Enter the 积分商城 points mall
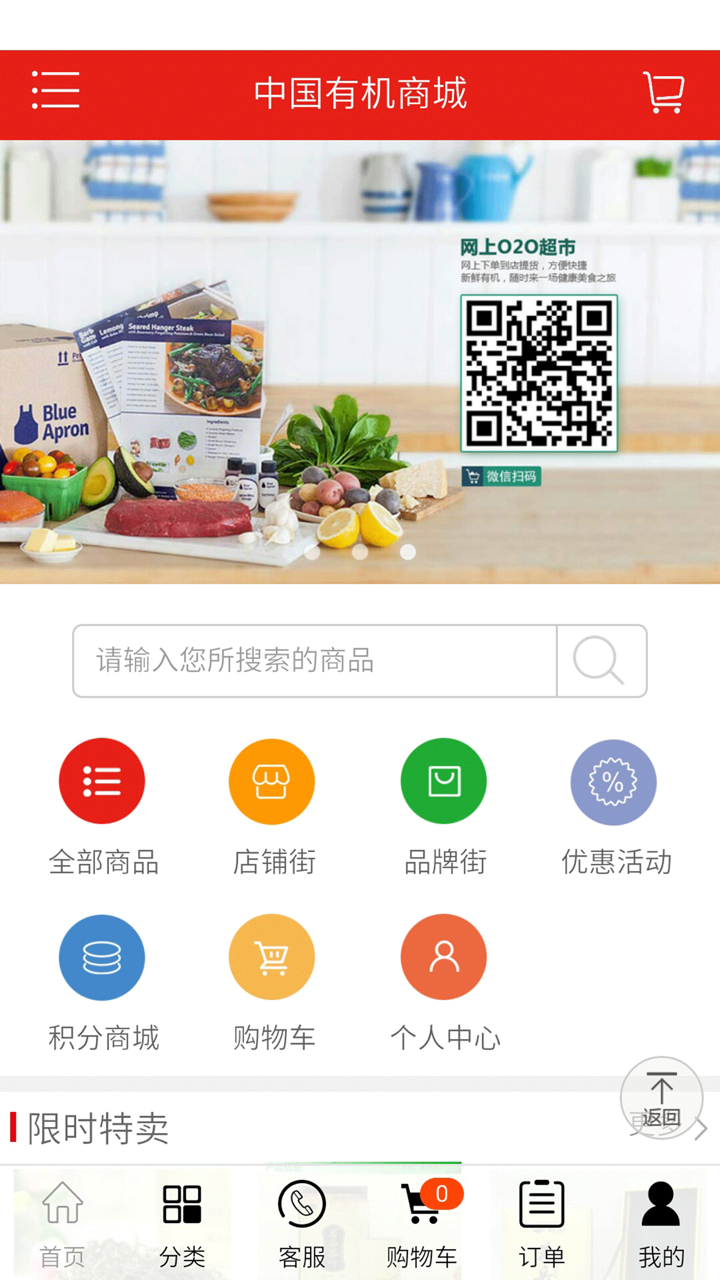The height and width of the screenshot is (1280, 720). (101, 956)
